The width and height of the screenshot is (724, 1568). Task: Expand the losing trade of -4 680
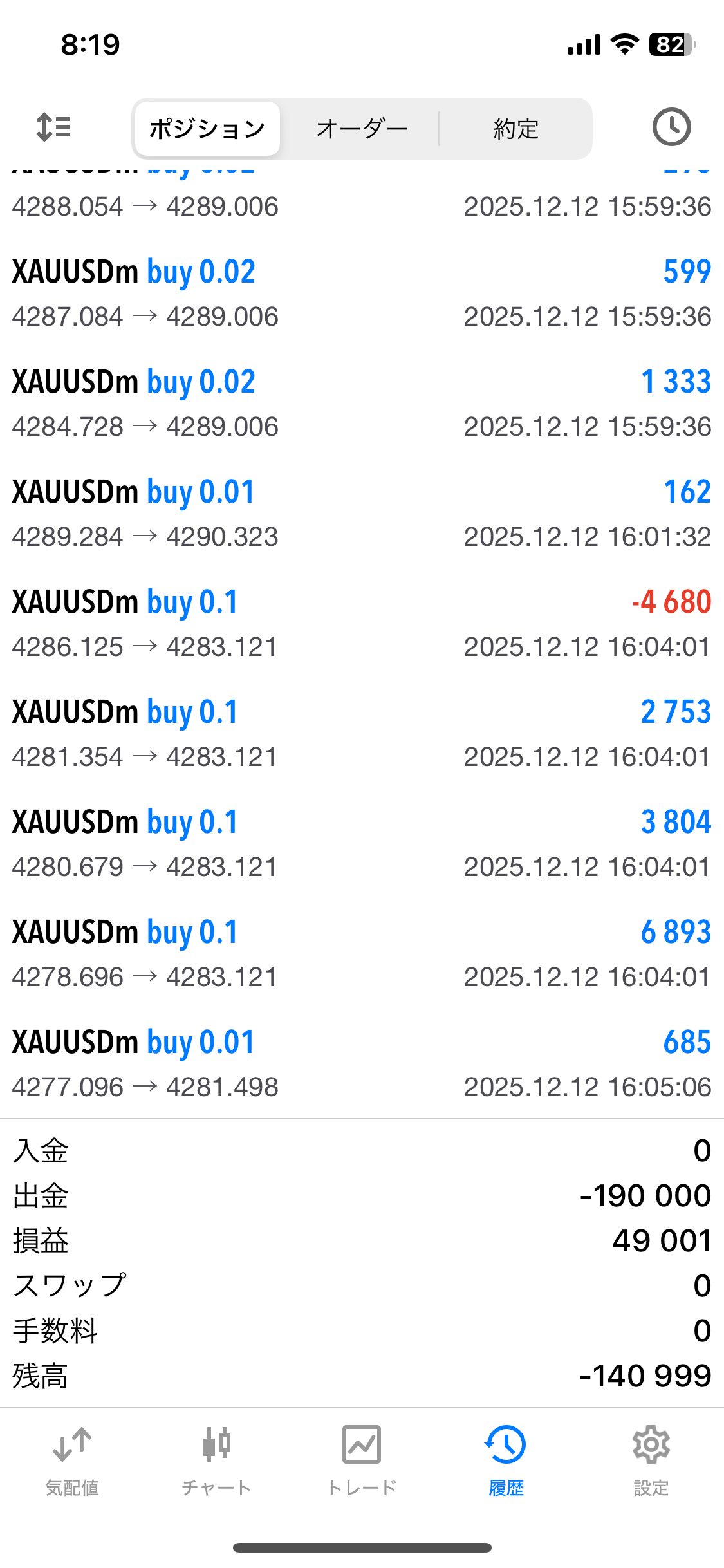[362, 624]
